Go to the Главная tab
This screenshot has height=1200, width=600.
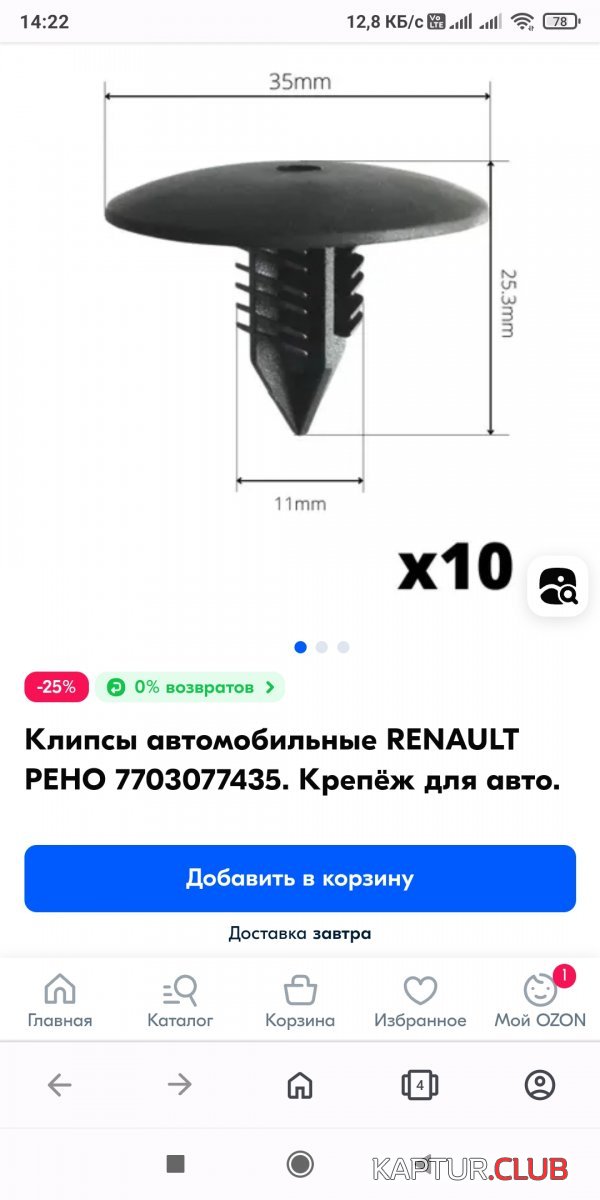[60, 1002]
